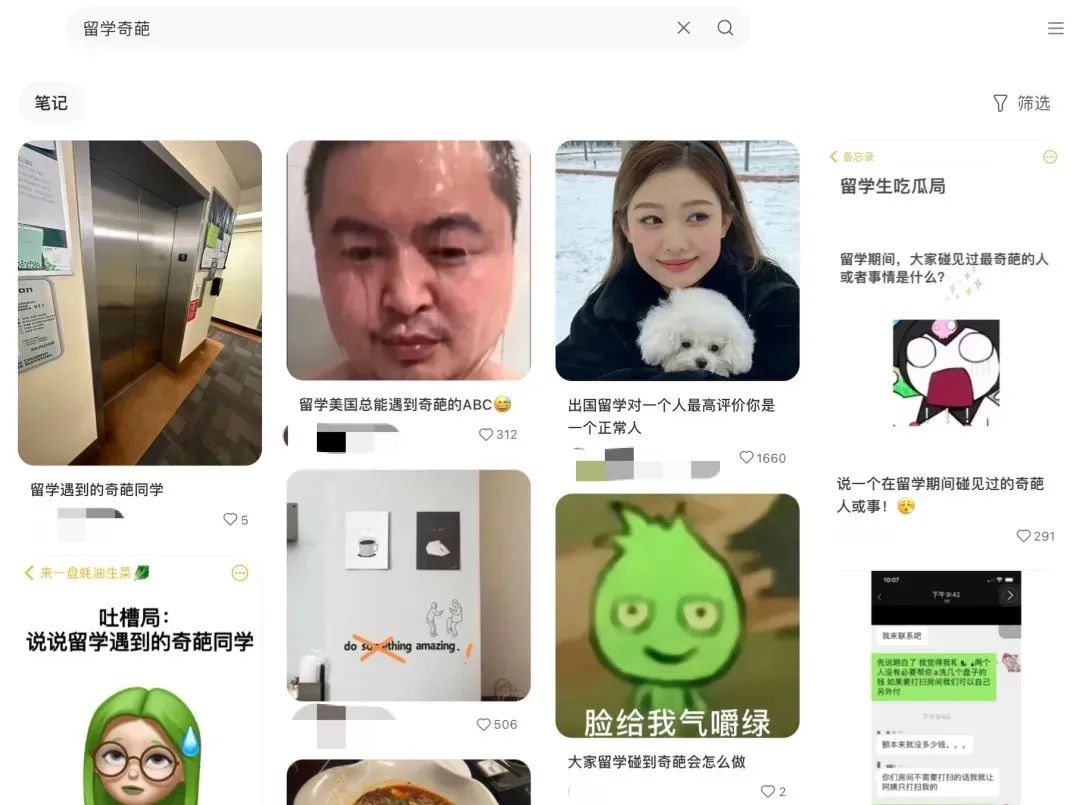Like the elevator post with 5 likes

click(x=230, y=520)
